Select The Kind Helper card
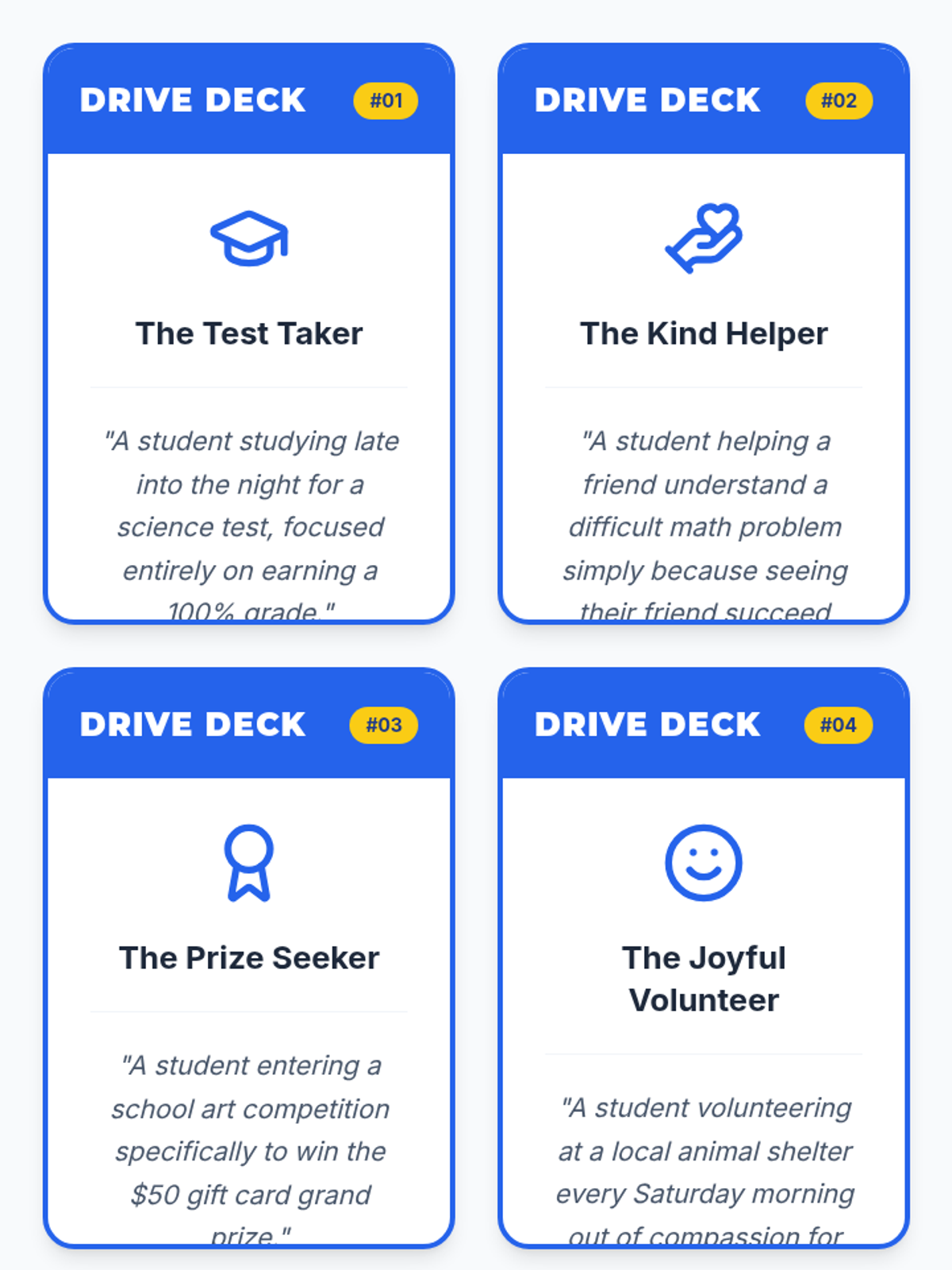This screenshot has height=1270, width=952. [x=704, y=333]
